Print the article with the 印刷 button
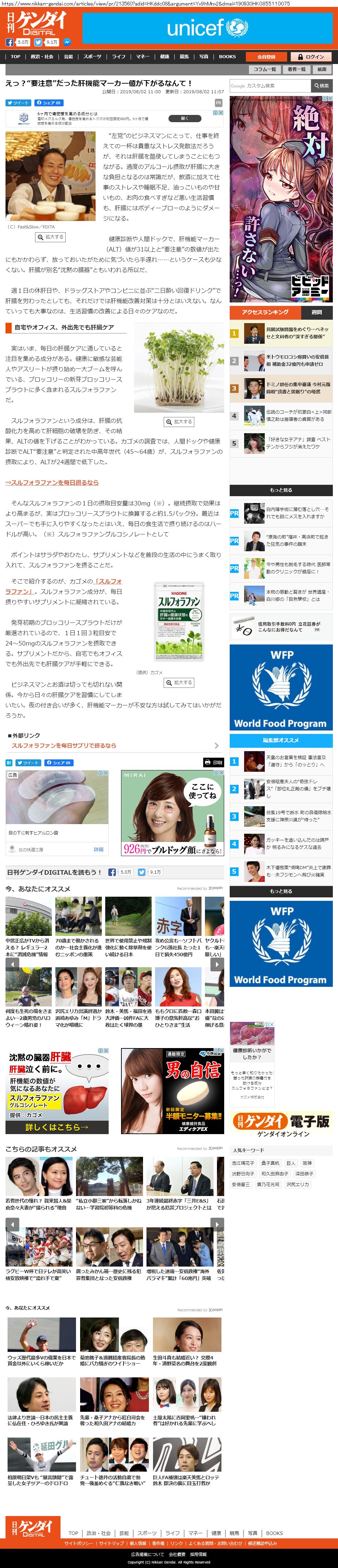This screenshot has width=338, height=1568. pos(214,762)
